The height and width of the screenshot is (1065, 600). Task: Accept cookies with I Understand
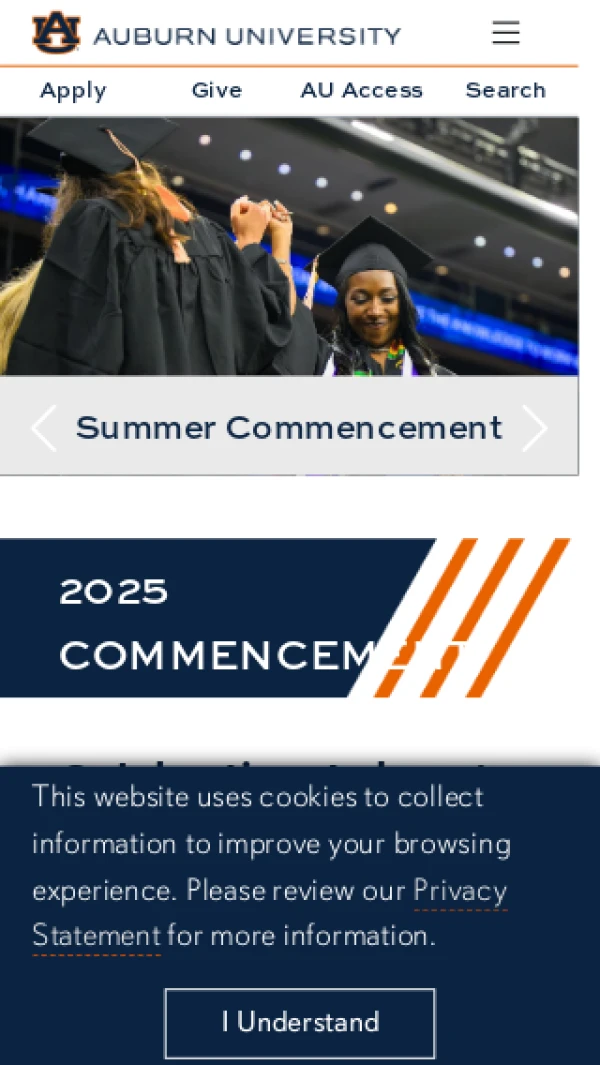pos(300,1022)
